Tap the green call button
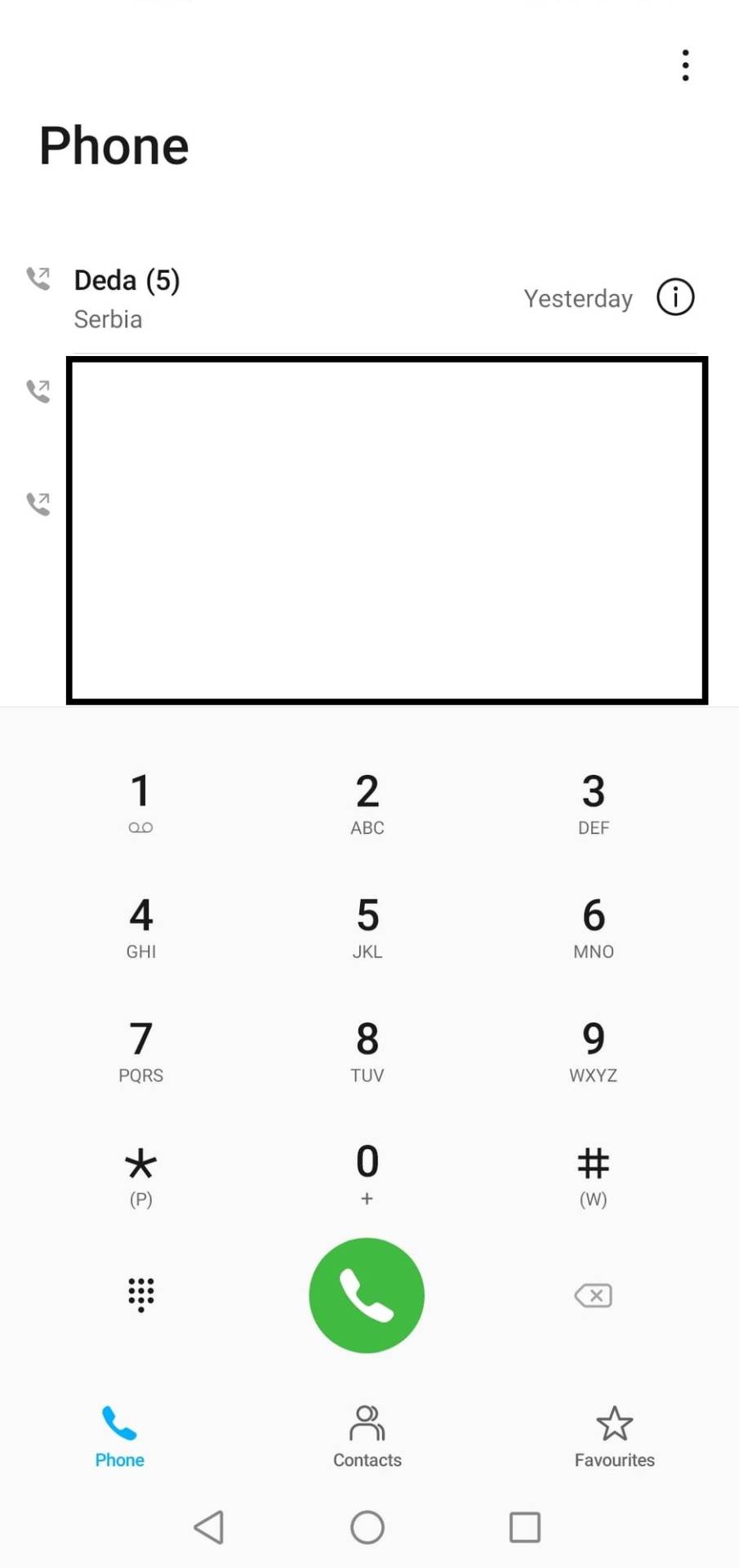This screenshot has width=739, height=1568. tap(367, 1295)
